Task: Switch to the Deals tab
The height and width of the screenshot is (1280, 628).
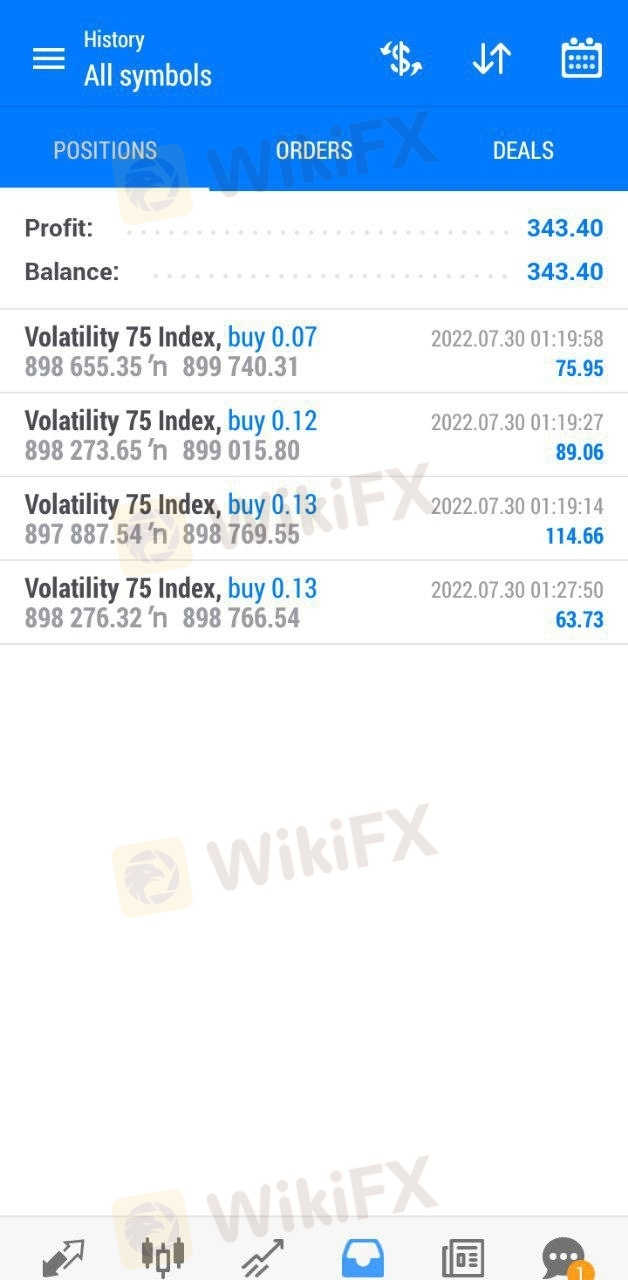Action: pos(523,150)
